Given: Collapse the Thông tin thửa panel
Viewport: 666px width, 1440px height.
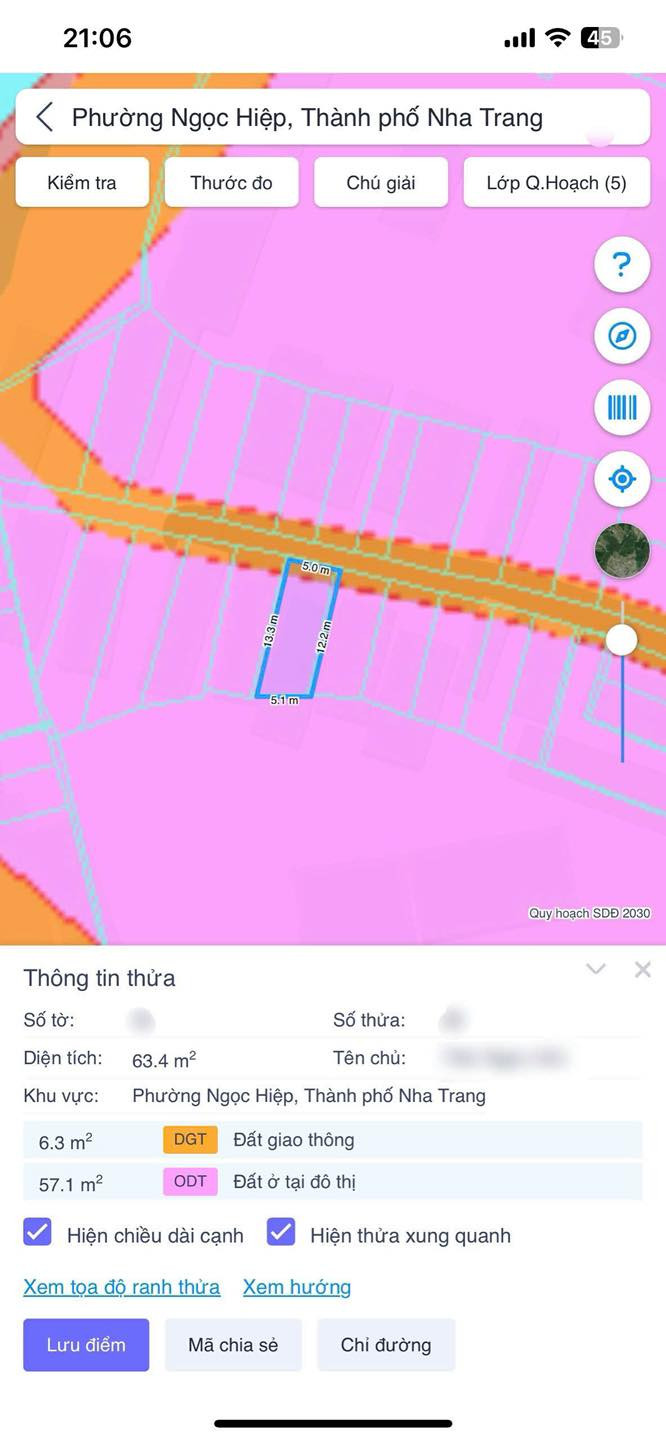Looking at the screenshot, I should point(596,969).
